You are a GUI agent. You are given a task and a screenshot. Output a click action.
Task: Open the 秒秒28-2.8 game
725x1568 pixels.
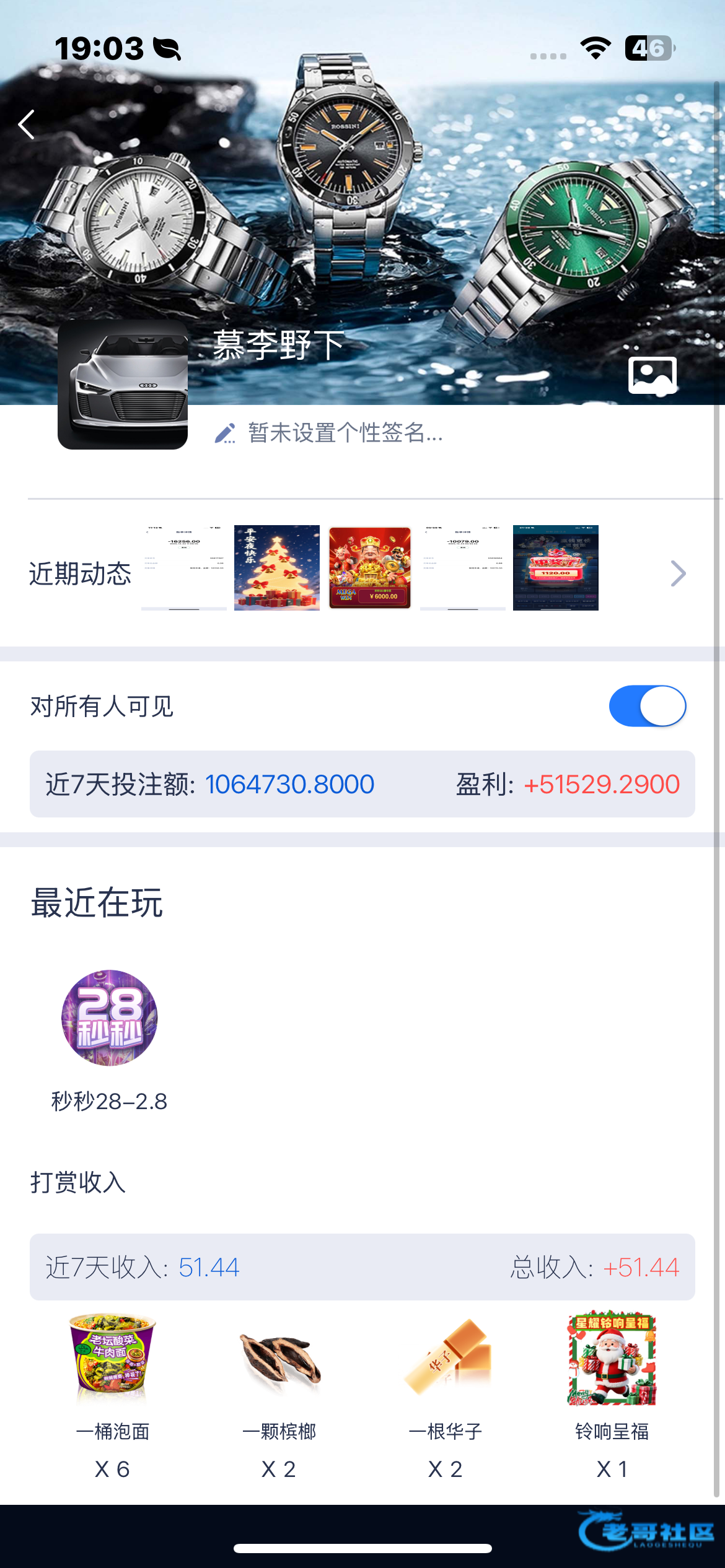[110, 1018]
